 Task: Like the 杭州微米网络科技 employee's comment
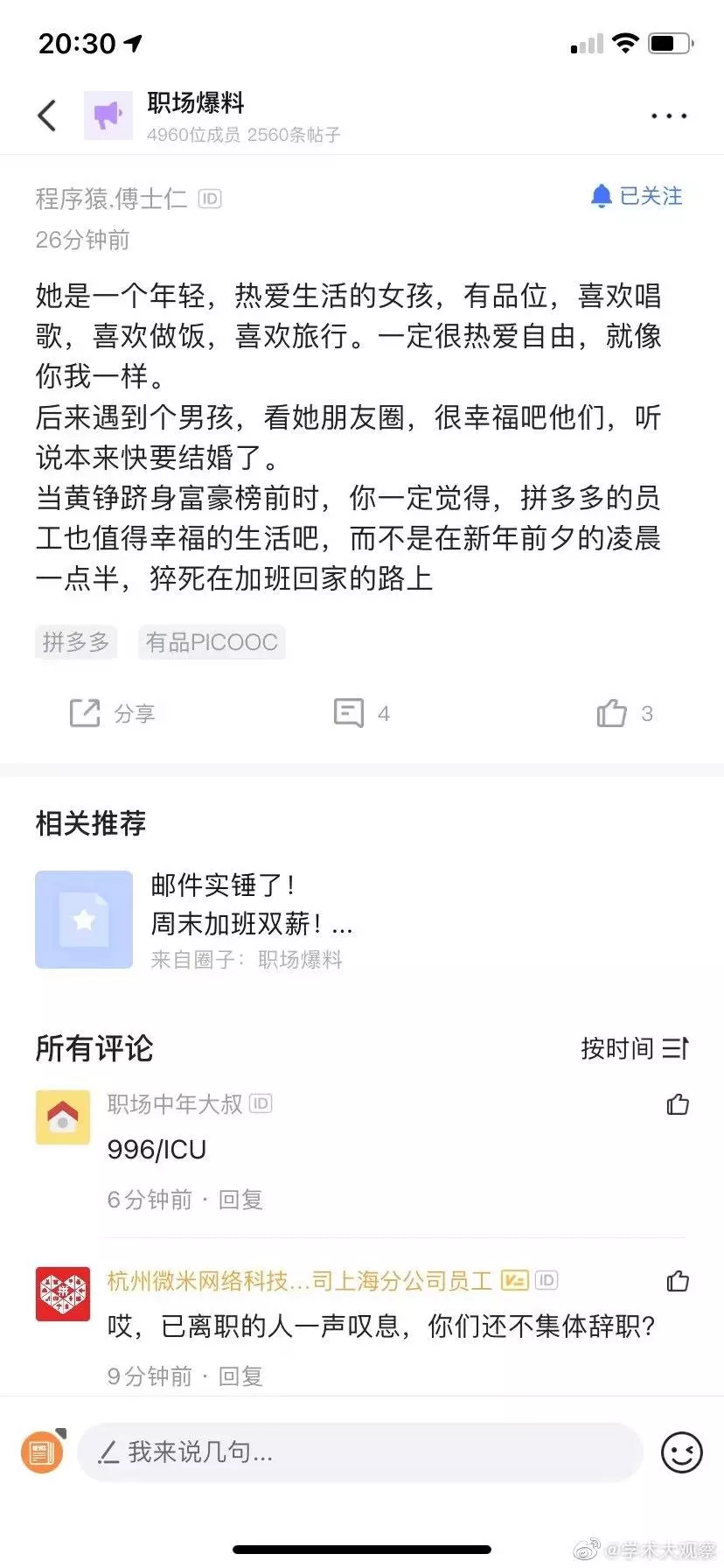pyautogui.click(x=678, y=1281)
